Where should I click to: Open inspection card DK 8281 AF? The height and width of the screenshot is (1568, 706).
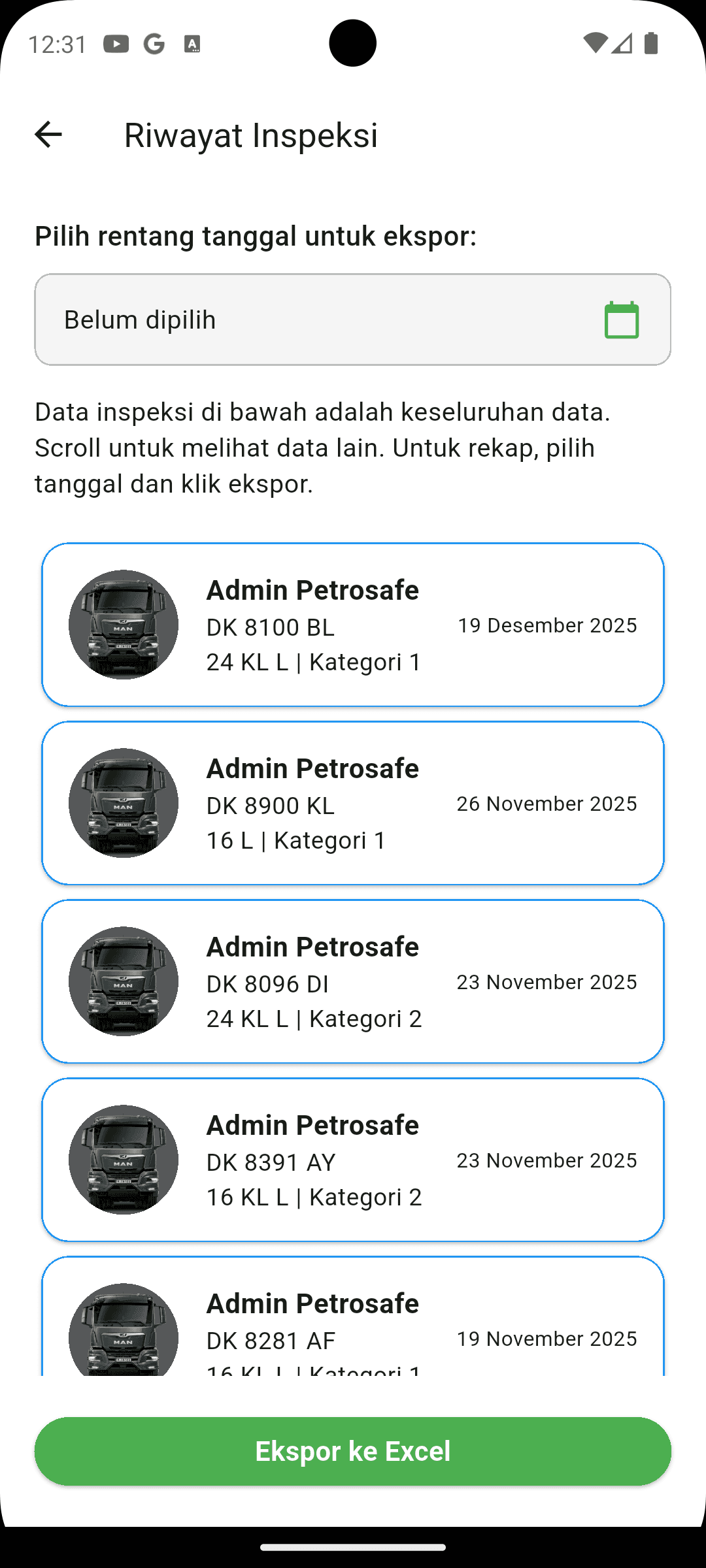pyautogui.click(x=353, y=1320)
